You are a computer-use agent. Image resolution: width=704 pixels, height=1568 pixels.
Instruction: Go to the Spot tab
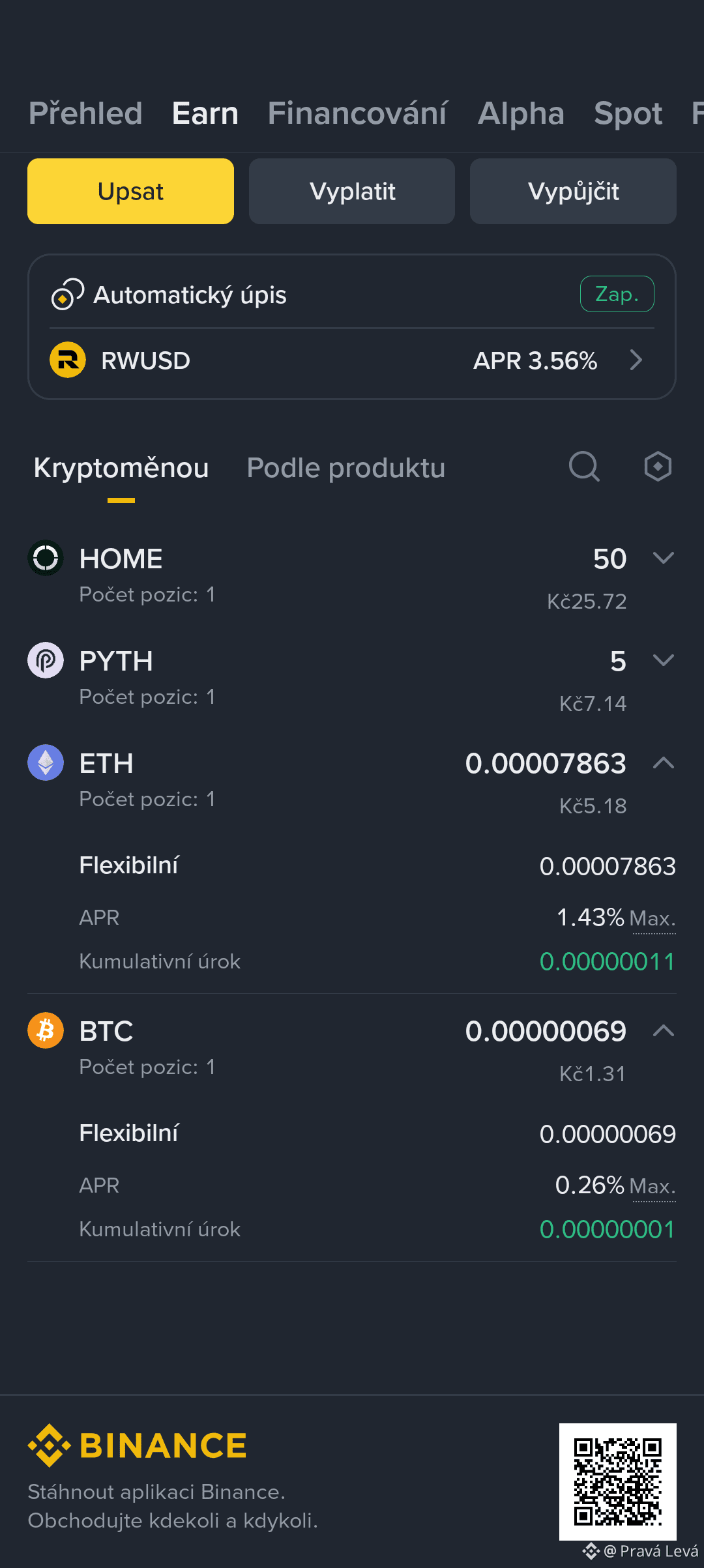point(628,113)
